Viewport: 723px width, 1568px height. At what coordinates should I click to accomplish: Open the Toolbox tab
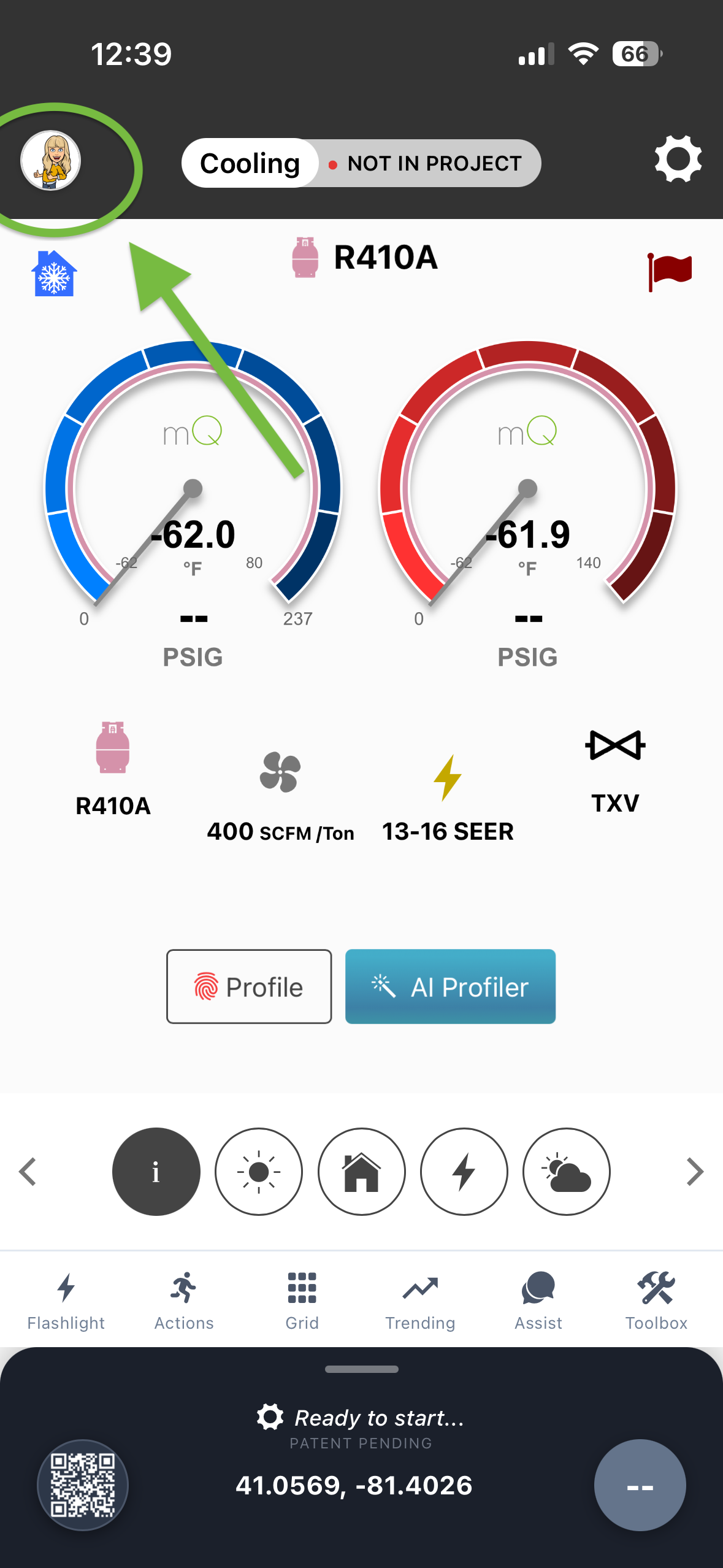point(656,1299)
